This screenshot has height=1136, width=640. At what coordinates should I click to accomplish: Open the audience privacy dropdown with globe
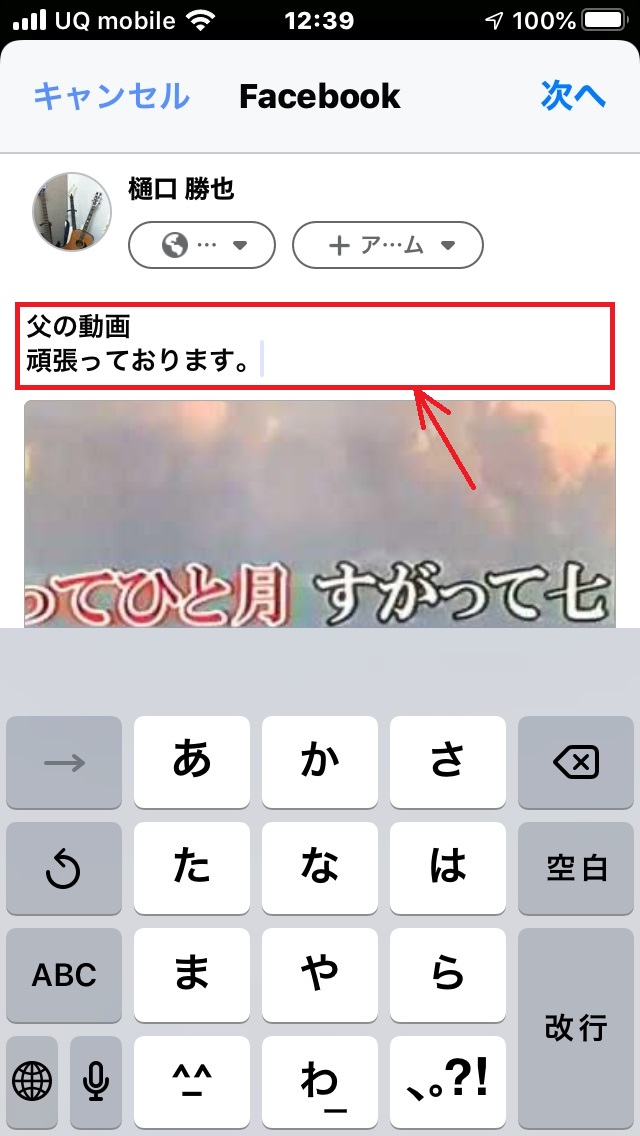coord(202,245)
